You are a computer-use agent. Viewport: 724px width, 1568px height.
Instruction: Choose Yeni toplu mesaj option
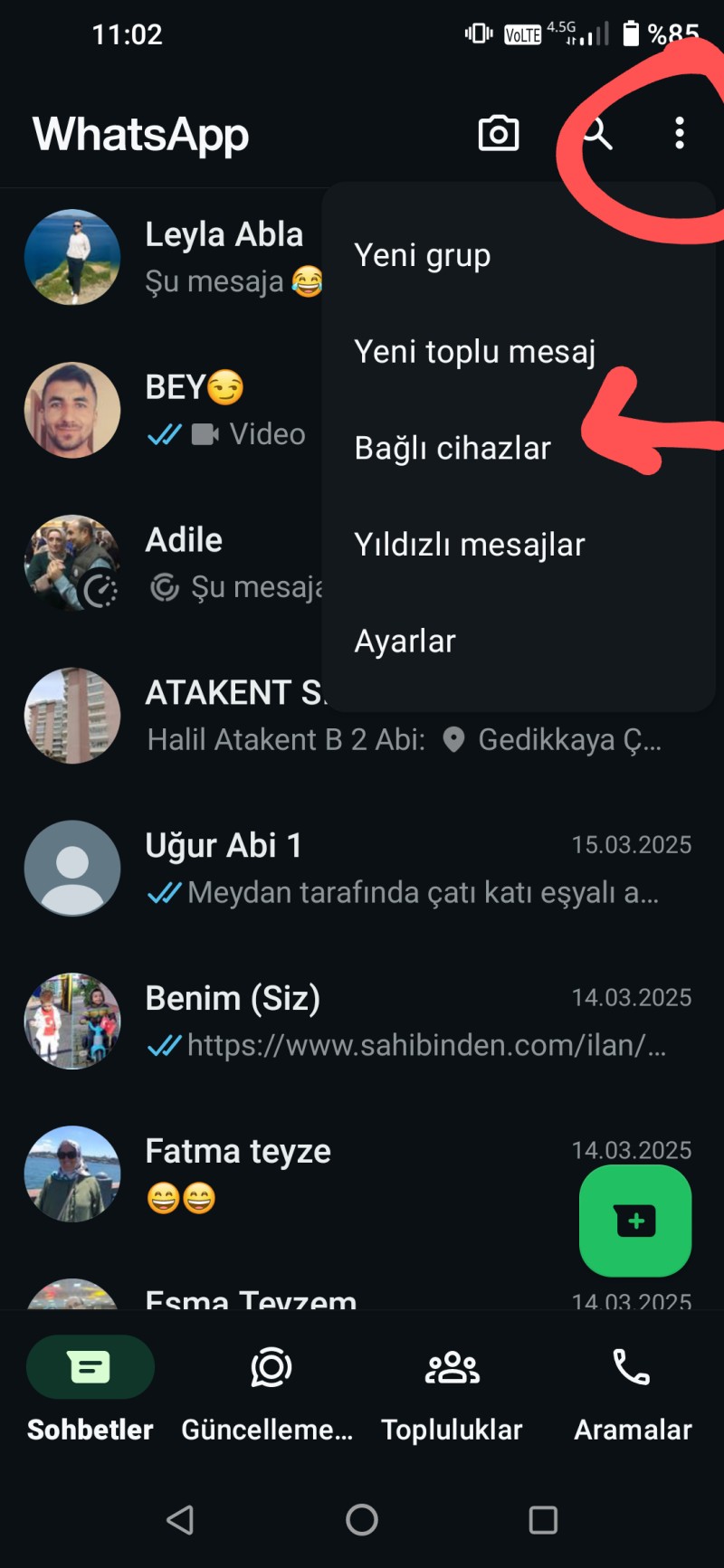coord(474,351)
